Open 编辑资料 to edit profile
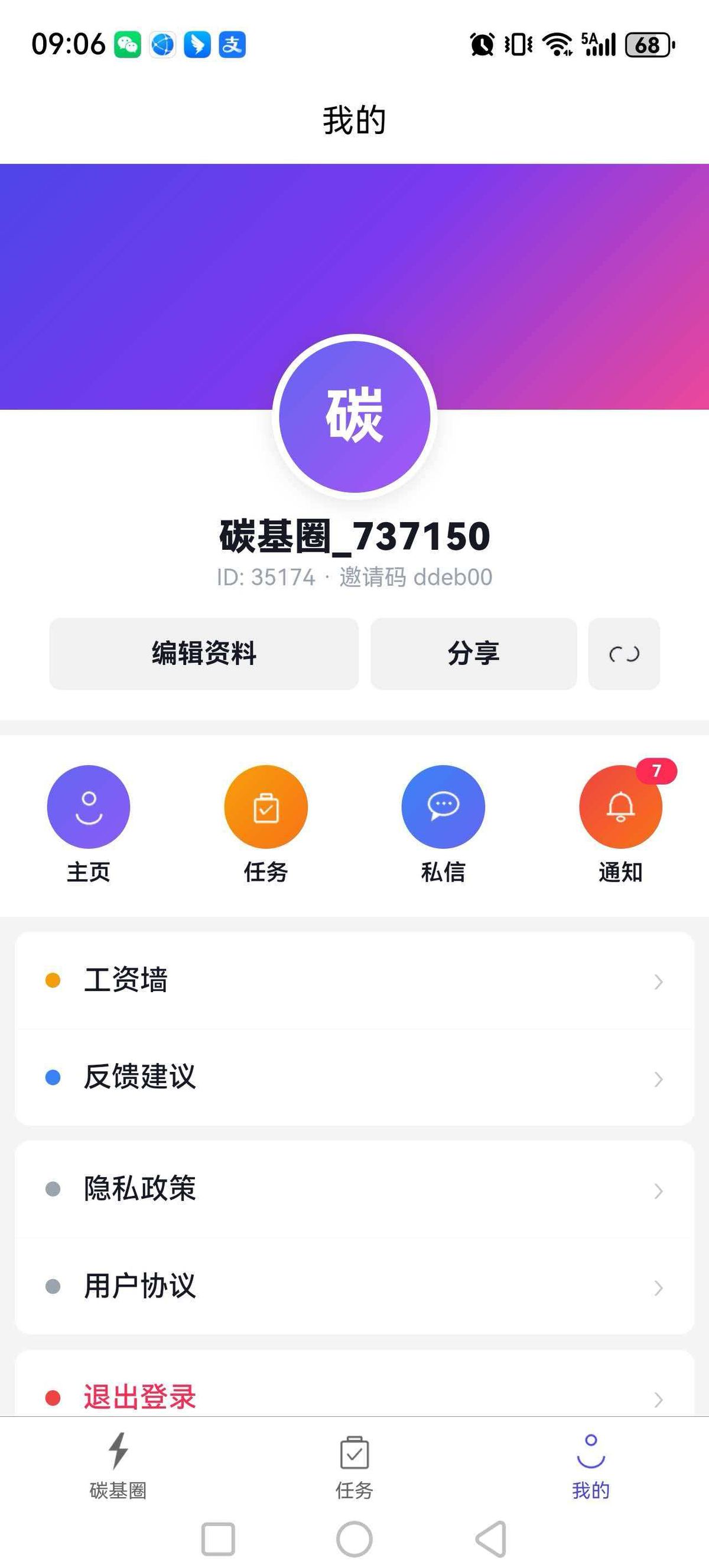Image resolution: width=709 pixels, height=1568 pixels. point(203,654)
